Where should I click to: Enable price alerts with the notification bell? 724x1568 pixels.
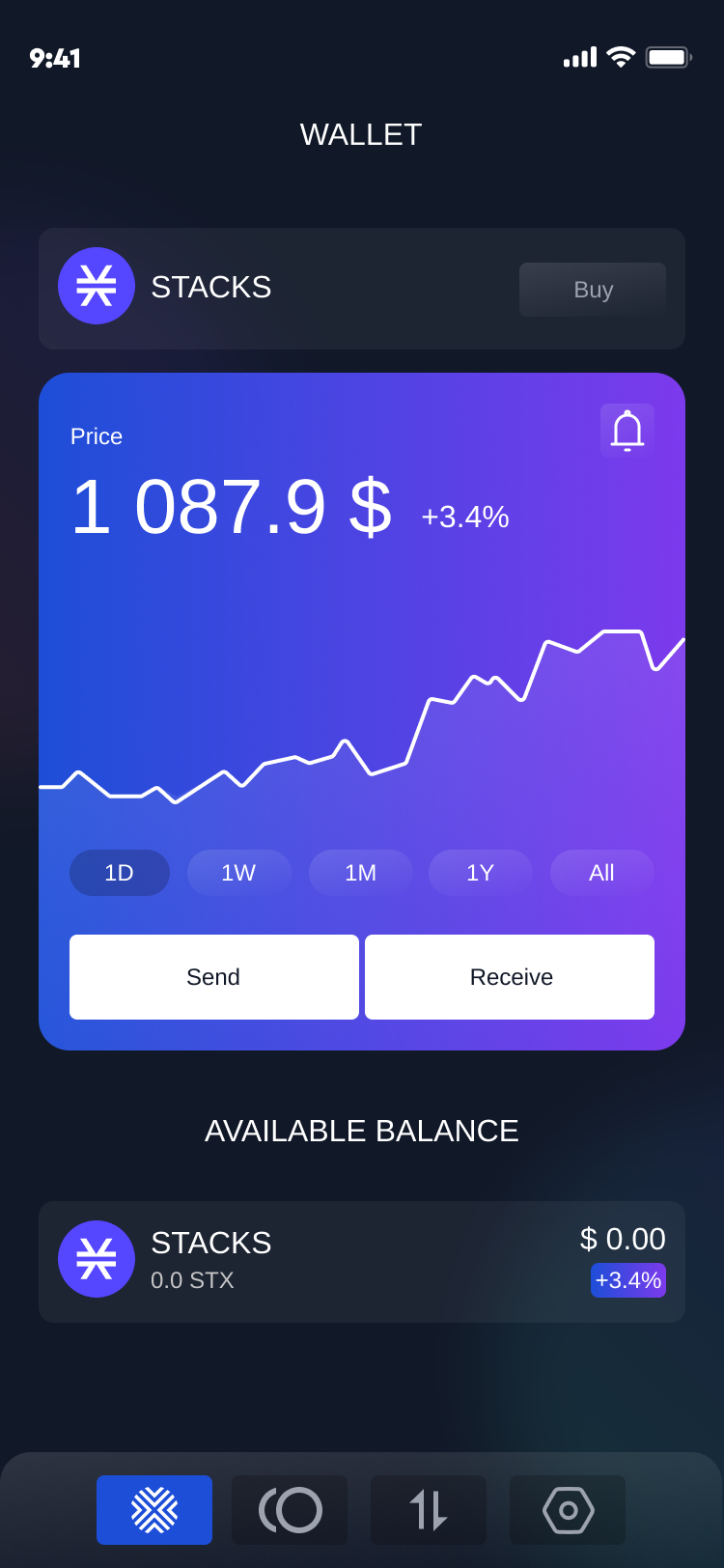coord(627,430)
